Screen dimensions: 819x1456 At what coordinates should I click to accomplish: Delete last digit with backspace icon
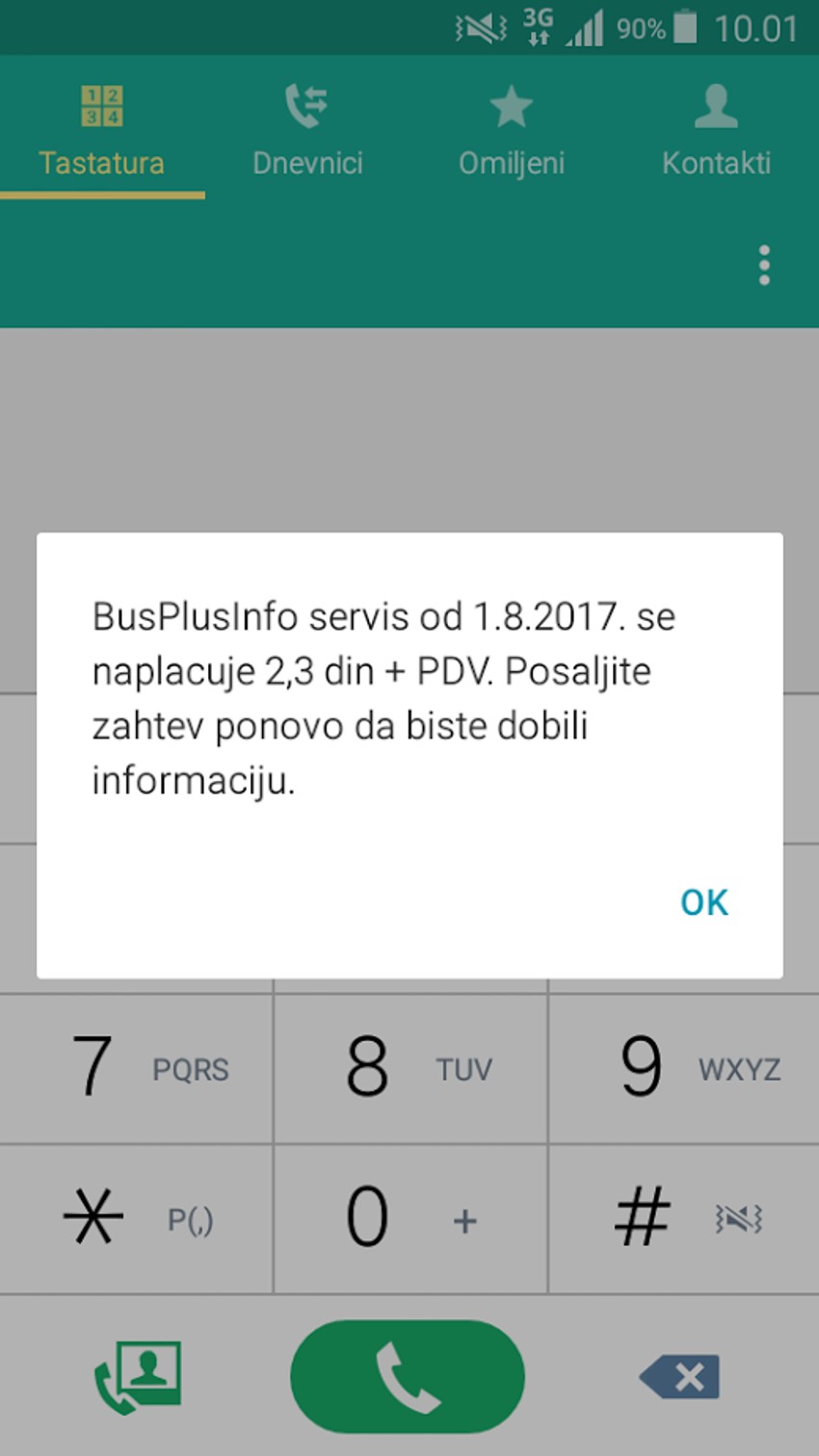click(680, 1377)
